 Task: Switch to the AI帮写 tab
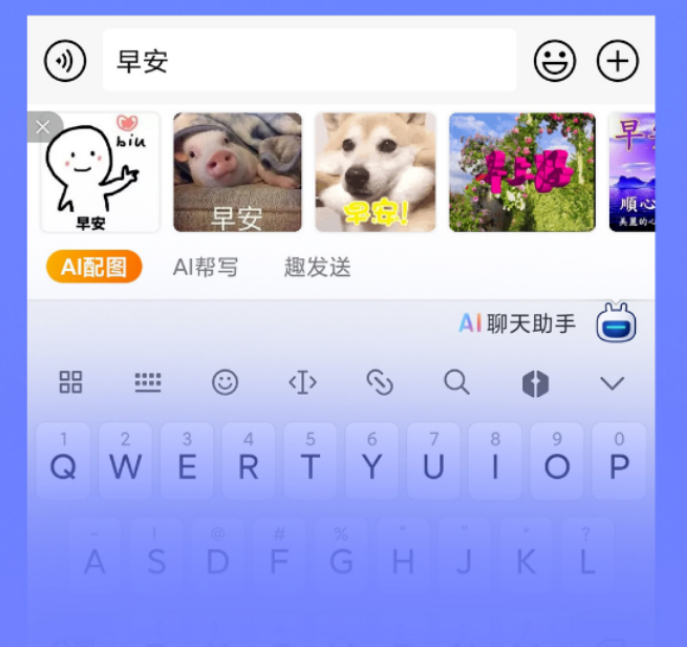coord(205,267)
